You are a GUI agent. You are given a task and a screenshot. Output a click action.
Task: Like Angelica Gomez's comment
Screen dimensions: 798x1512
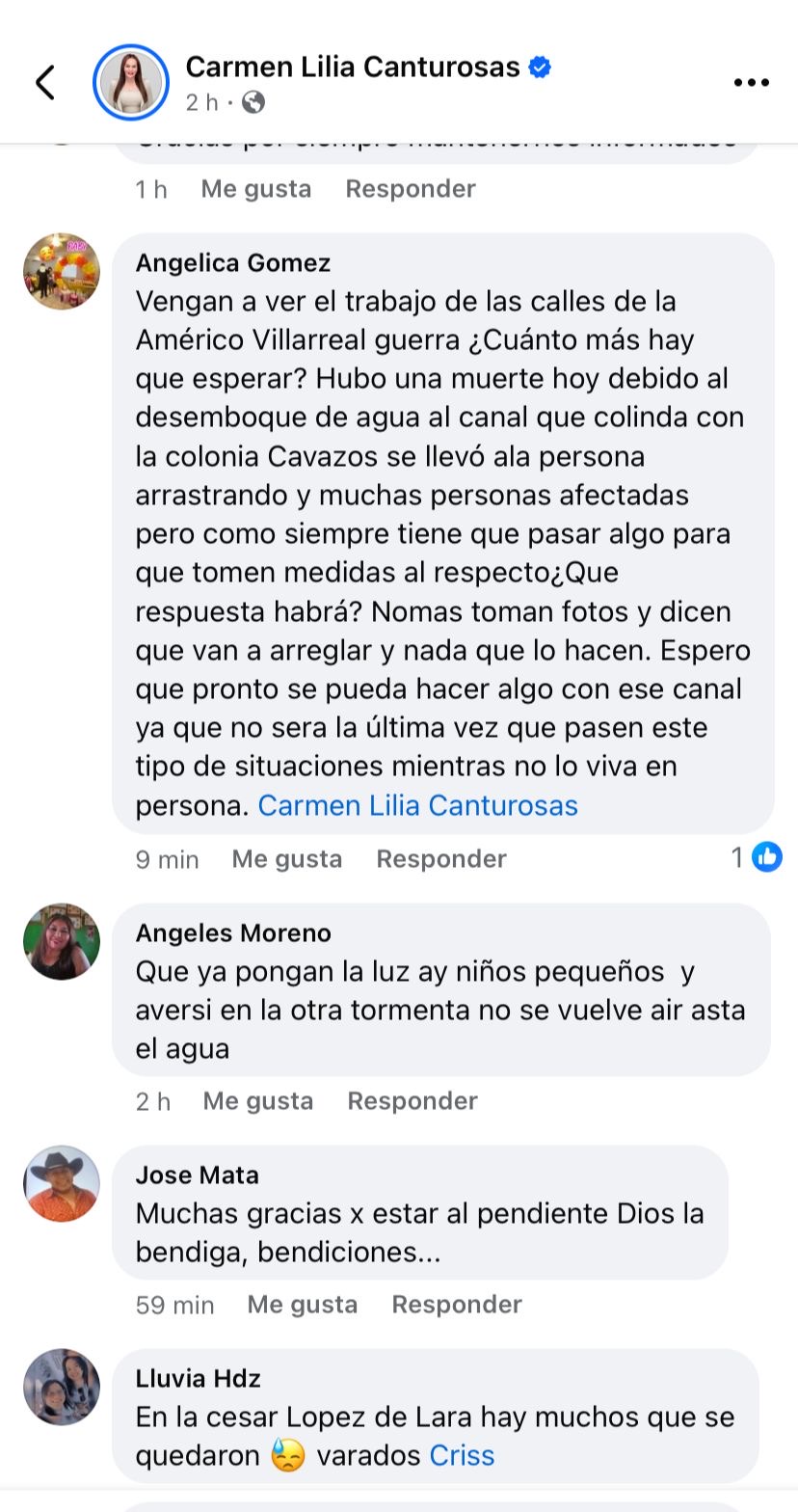point(286,859)
